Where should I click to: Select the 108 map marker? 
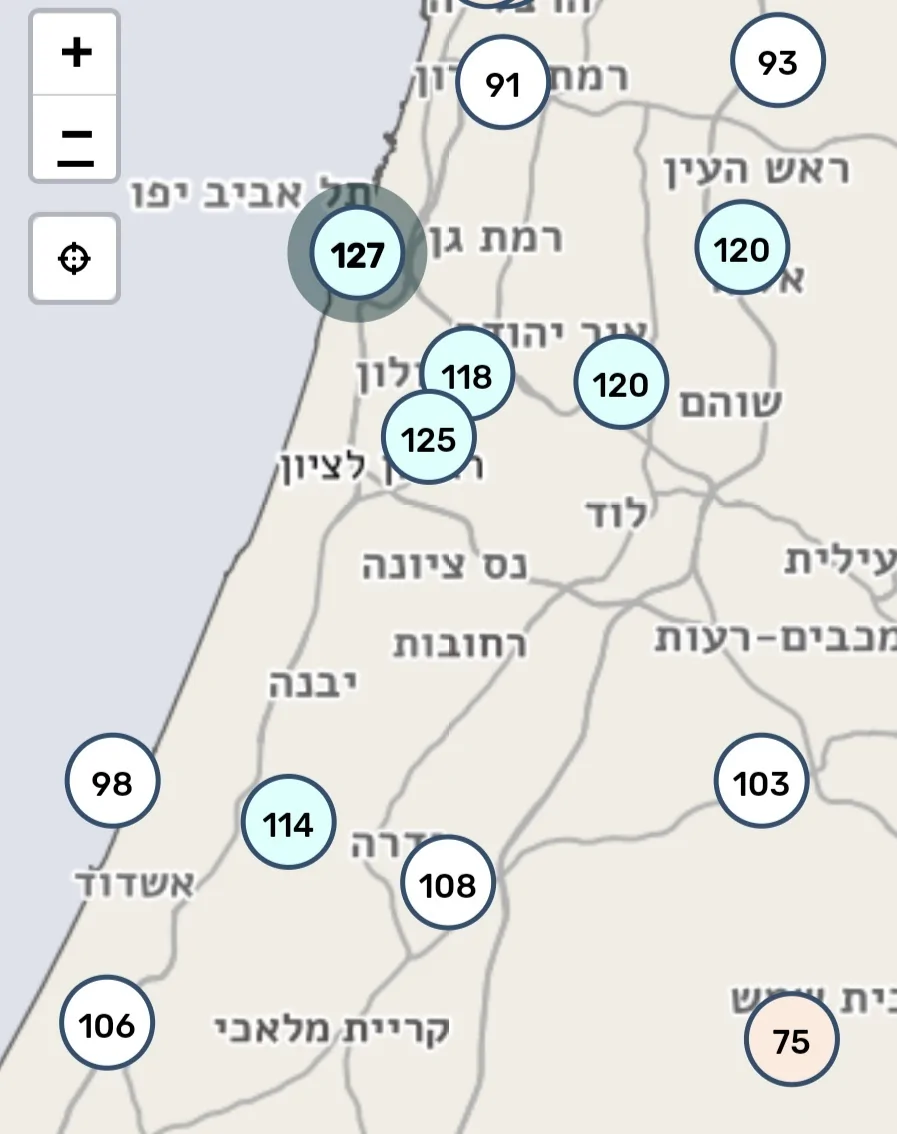pyautogui.click(x=448, y=883)
